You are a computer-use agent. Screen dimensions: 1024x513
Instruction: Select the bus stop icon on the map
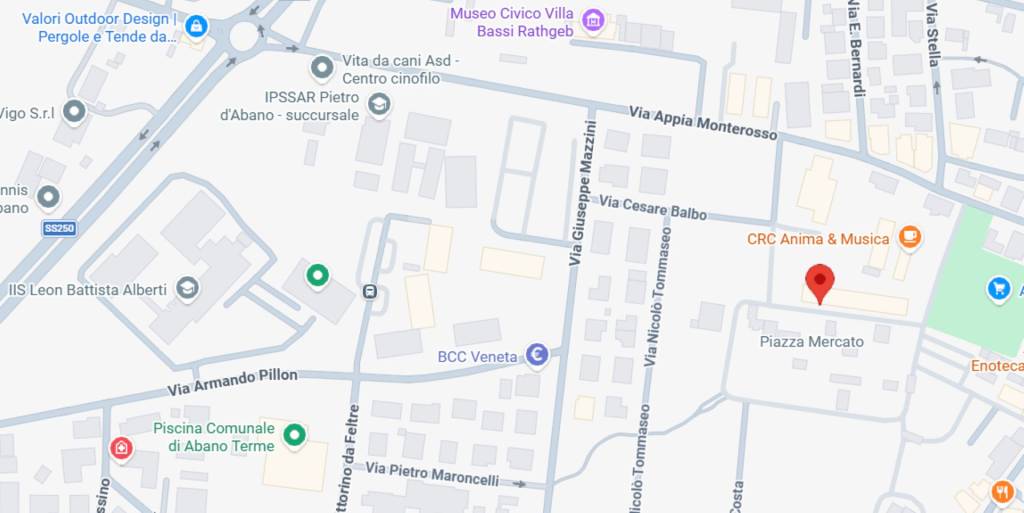[369, 292]
